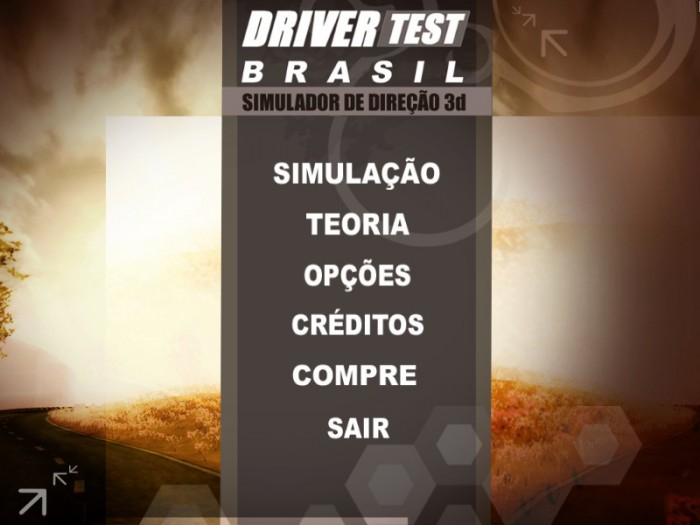Open the Teoria section
This screenshot has height=525, width=700.
[357, 224]
